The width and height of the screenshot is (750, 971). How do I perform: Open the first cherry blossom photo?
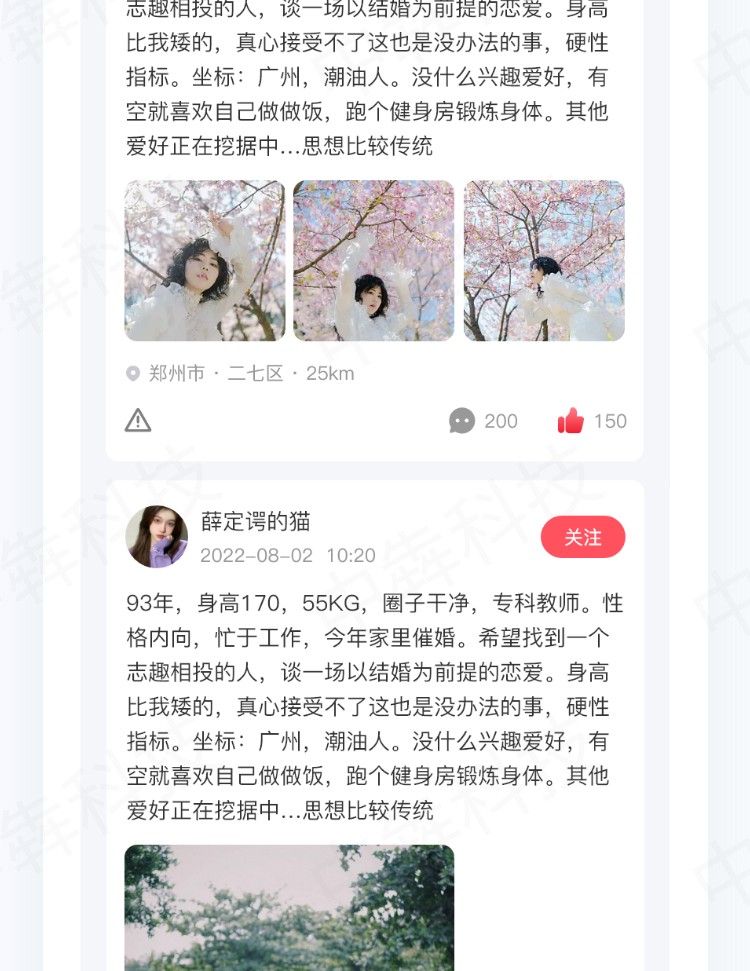[x=205, y=261]
